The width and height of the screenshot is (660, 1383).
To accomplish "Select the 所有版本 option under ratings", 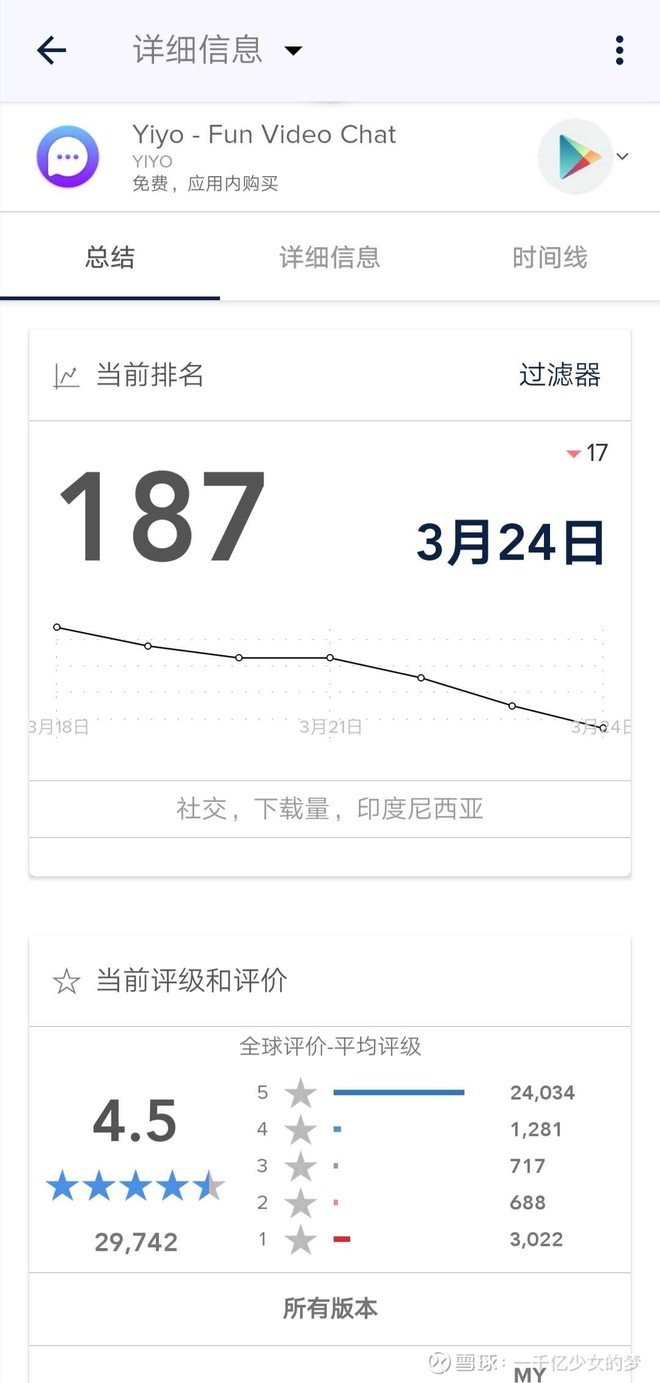I will click(330, 1308).
